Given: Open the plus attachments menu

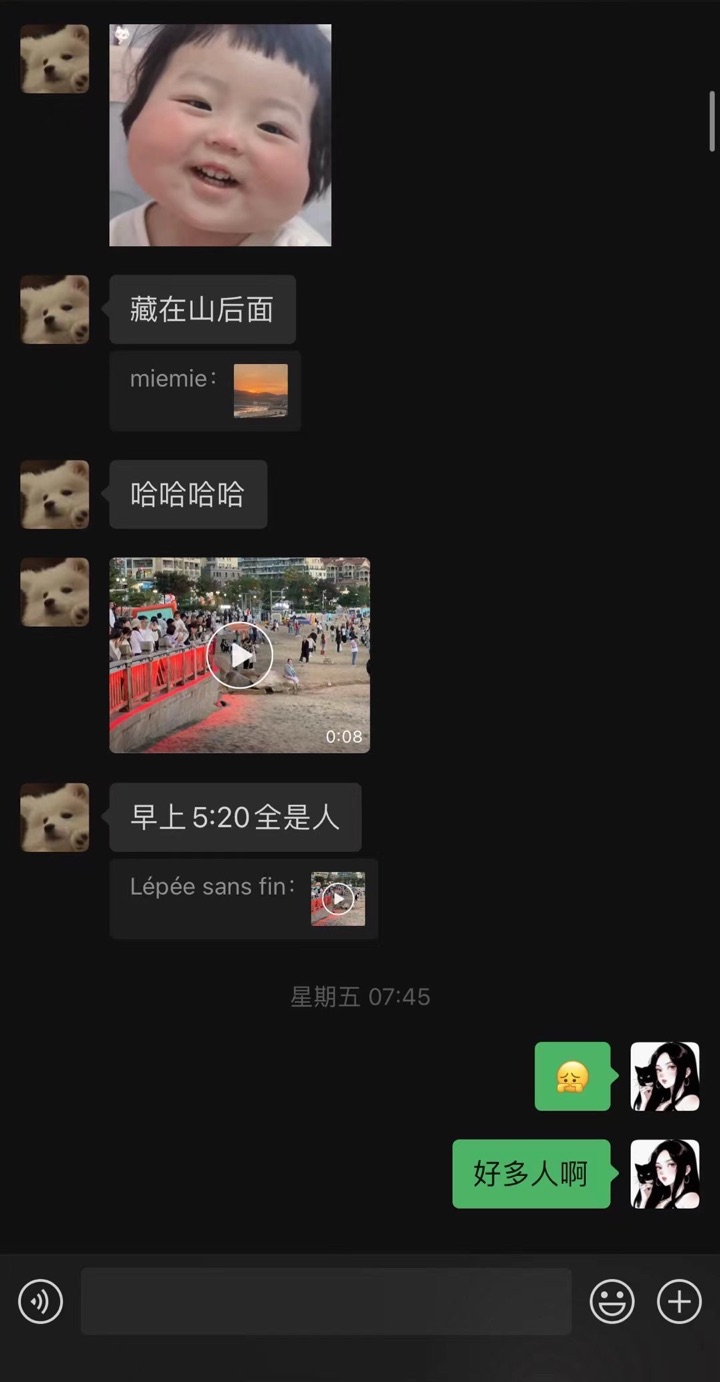Looking at the screenshot, I should pyautogui.click(x=679, y=1302).
